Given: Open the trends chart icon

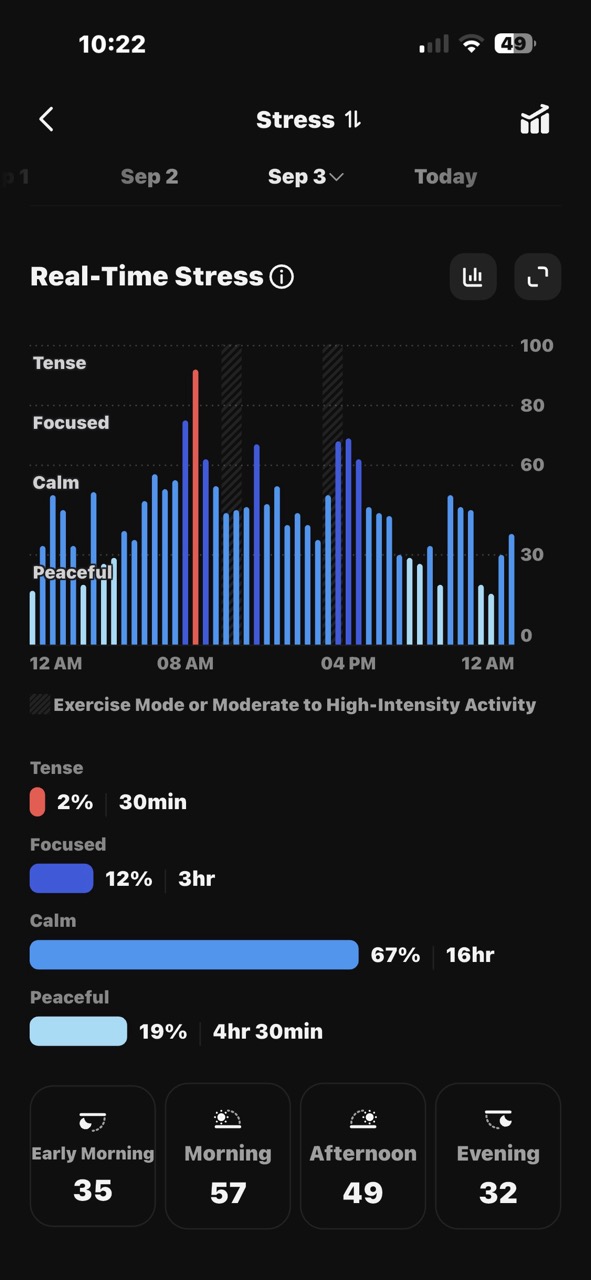Looking at the screenshot, I should click(535, 120).
